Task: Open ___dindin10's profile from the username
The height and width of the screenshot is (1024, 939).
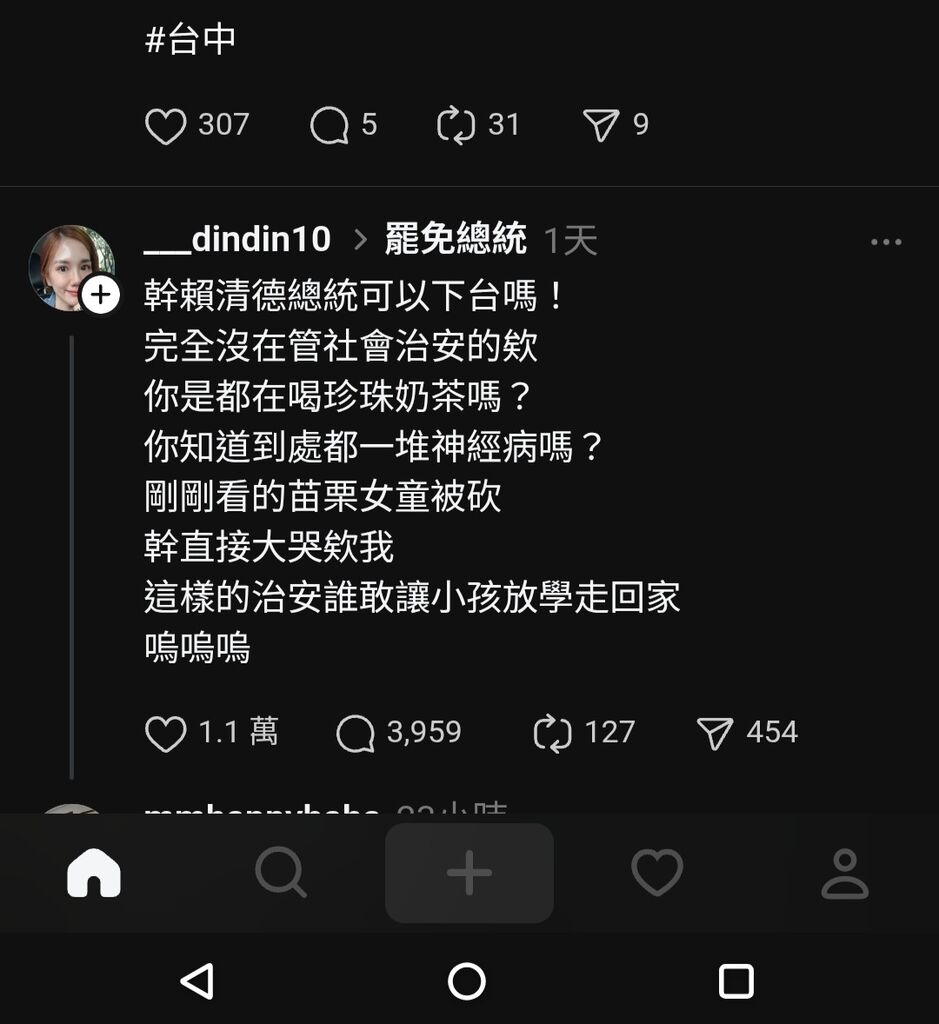Action: point(238,239)
